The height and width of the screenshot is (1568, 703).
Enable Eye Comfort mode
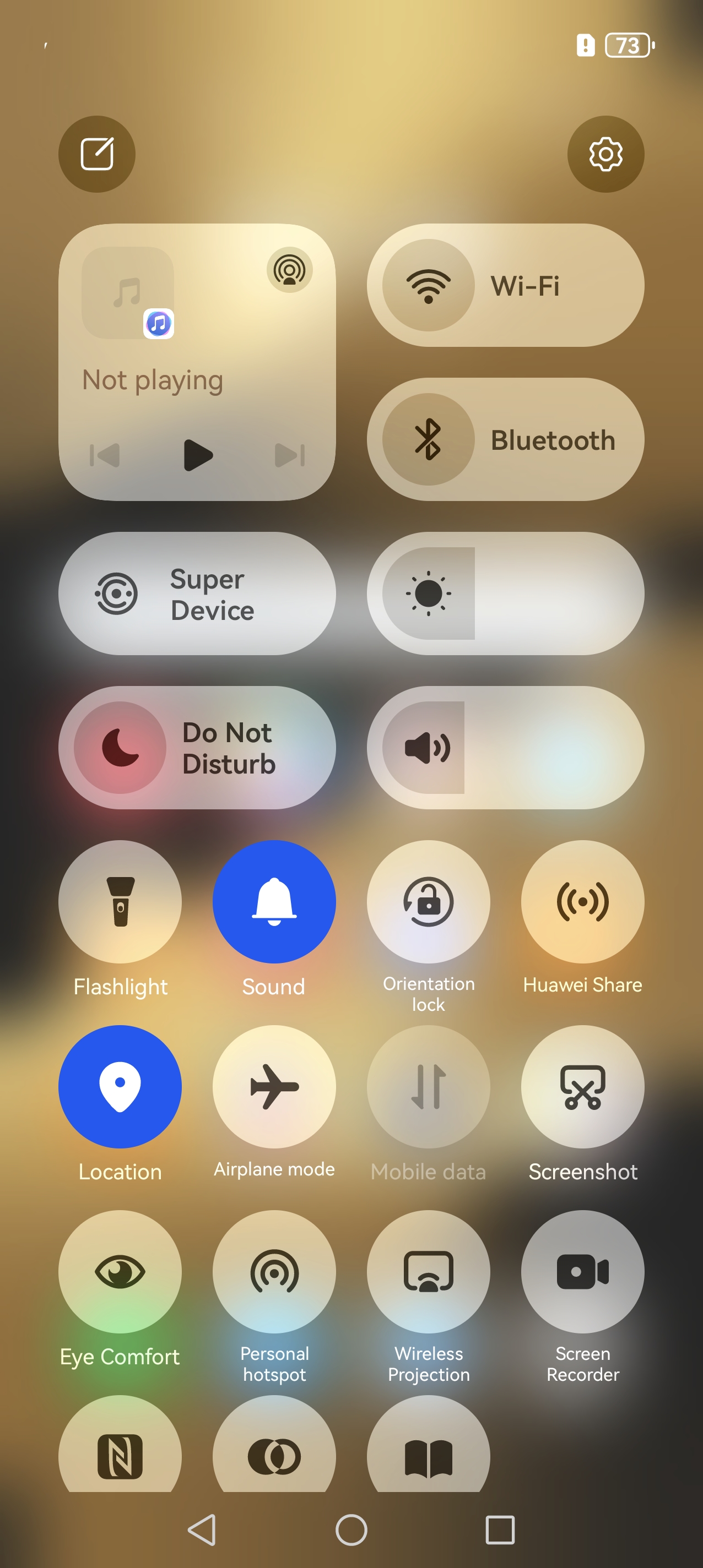120,1272
